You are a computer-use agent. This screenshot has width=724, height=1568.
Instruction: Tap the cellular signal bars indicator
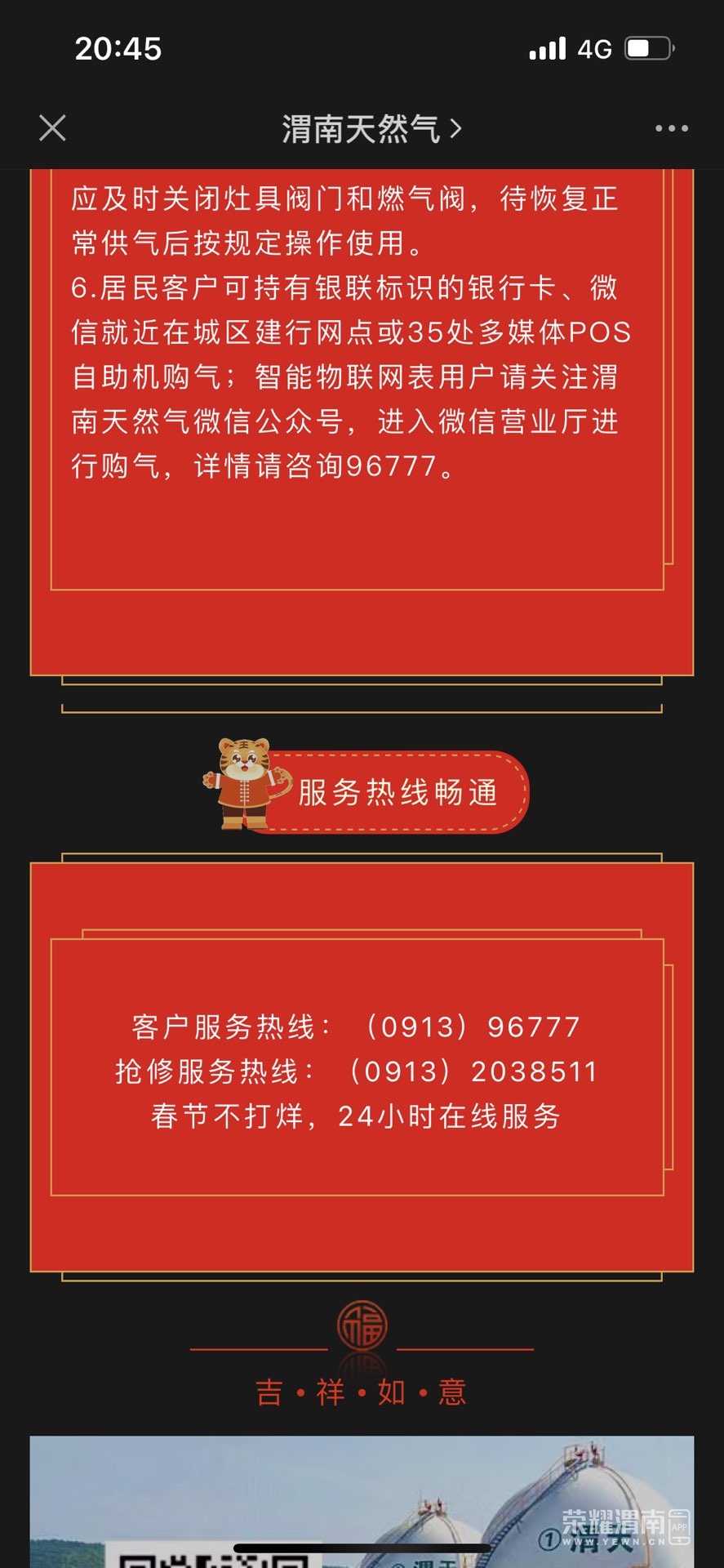click(x=547, y=49)
